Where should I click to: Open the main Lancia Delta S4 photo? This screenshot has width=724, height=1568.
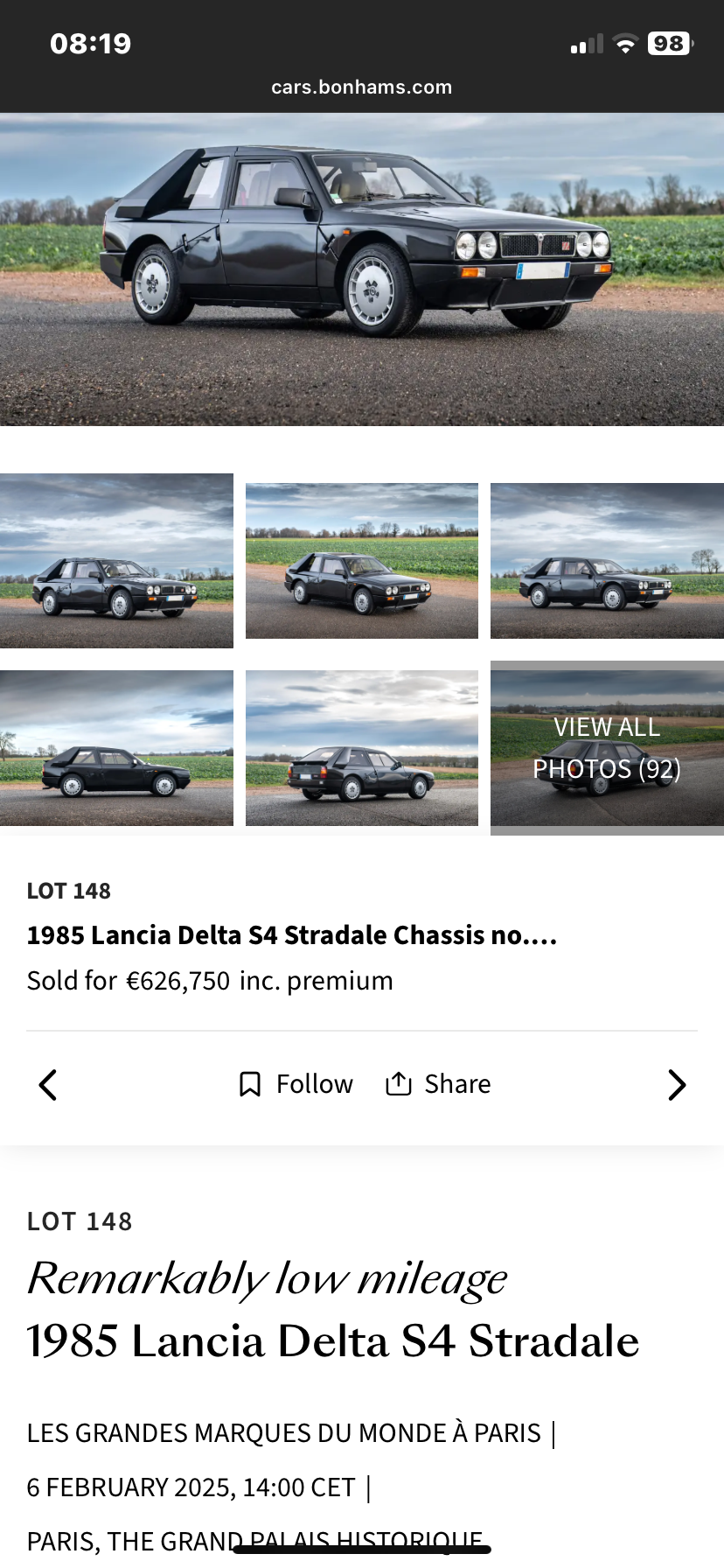[362, 269]
